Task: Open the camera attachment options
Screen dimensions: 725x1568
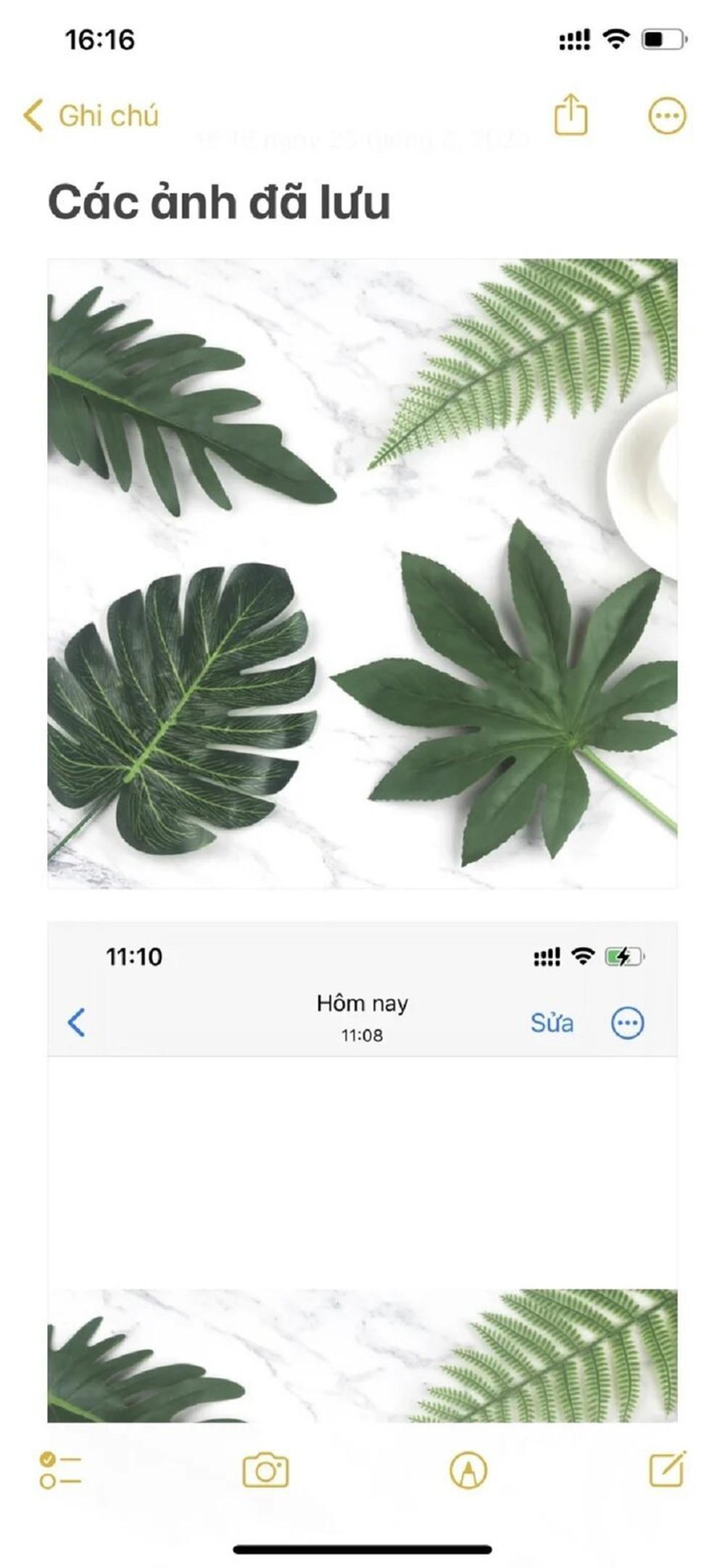Action: pos(265,1470)
